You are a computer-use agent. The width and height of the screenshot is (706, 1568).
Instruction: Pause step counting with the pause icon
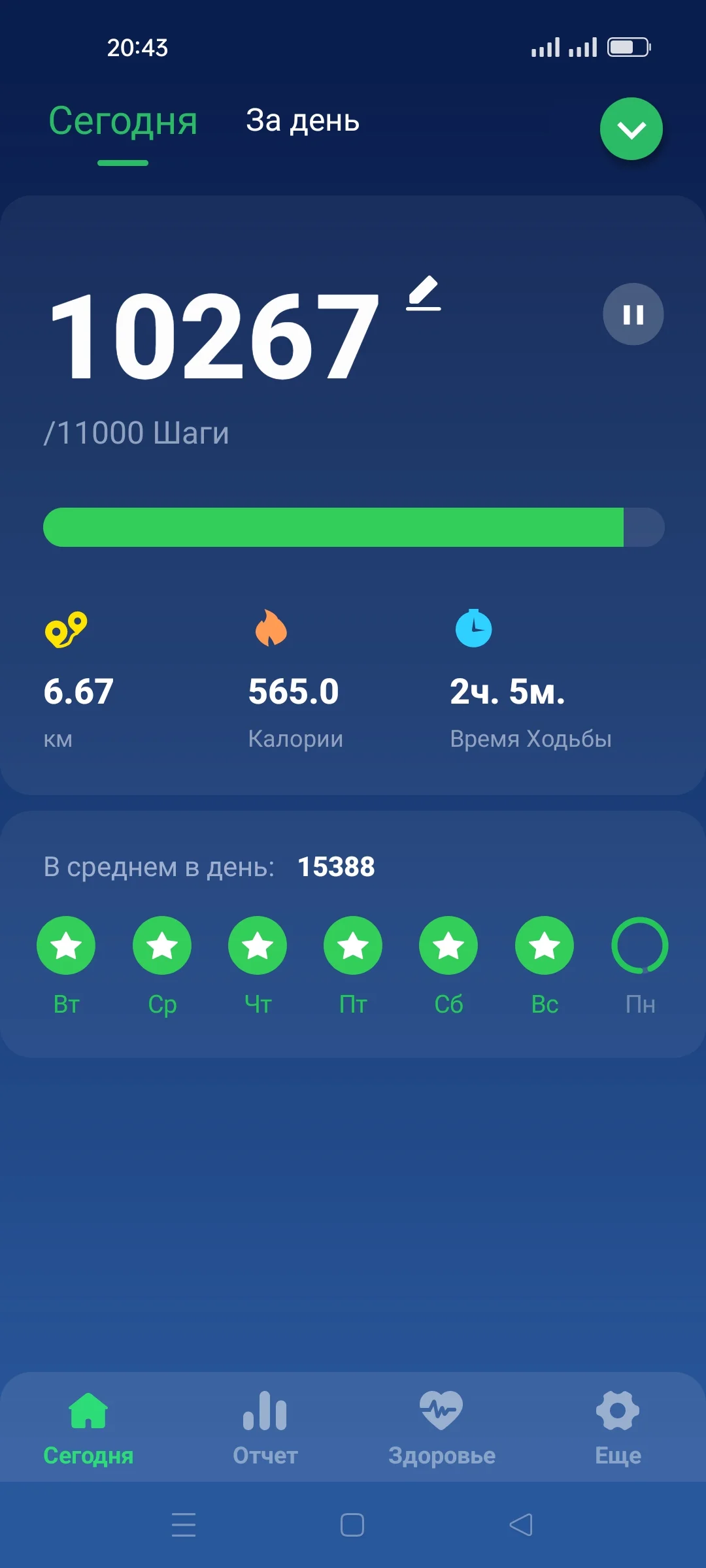[631, 315]
